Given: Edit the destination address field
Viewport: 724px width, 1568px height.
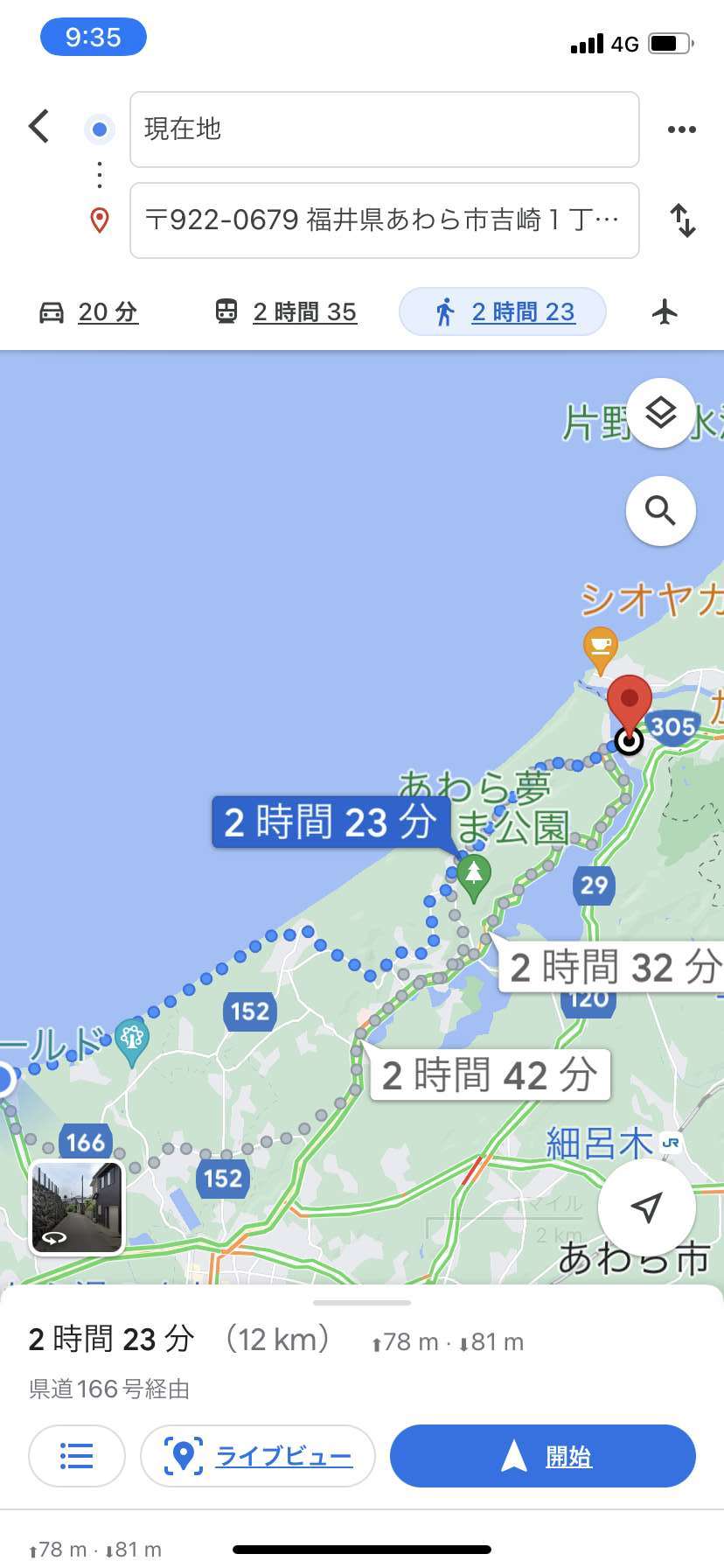Looking at the screenshot, I should 385,220.
